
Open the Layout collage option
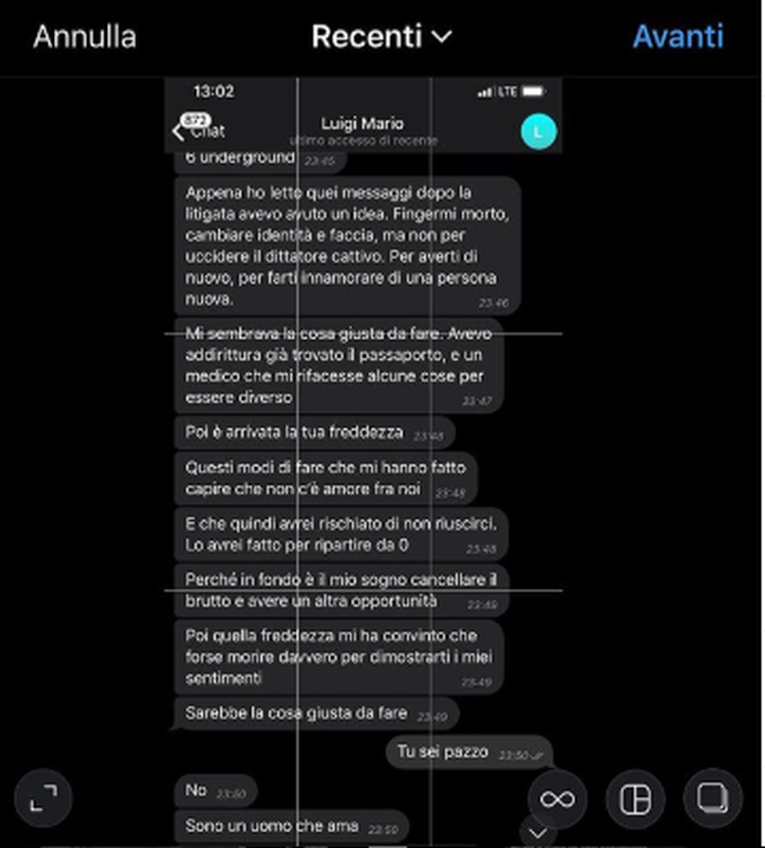[x=635, y=798]
